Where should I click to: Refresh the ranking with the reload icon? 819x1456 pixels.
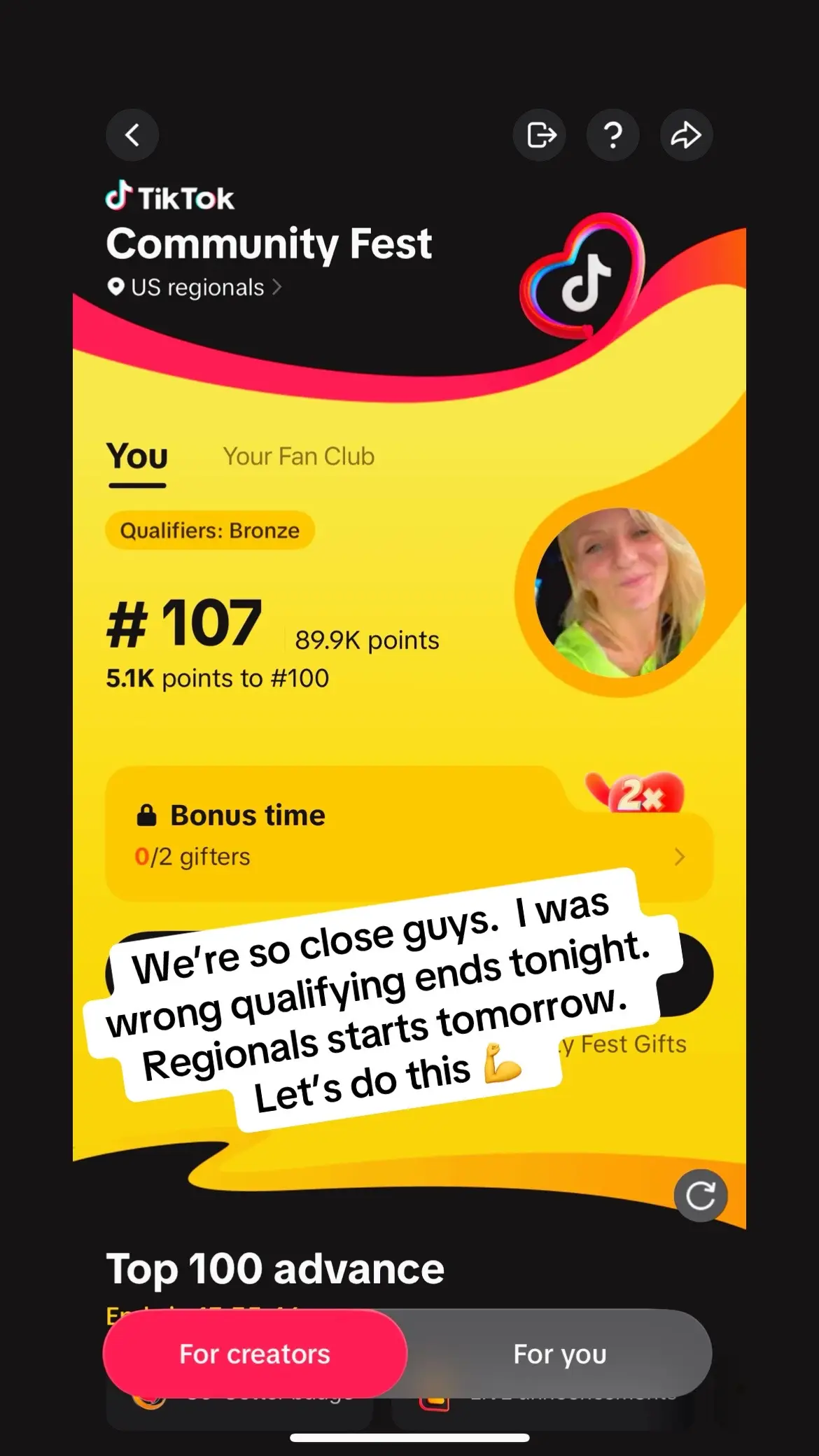point(700,1195)
